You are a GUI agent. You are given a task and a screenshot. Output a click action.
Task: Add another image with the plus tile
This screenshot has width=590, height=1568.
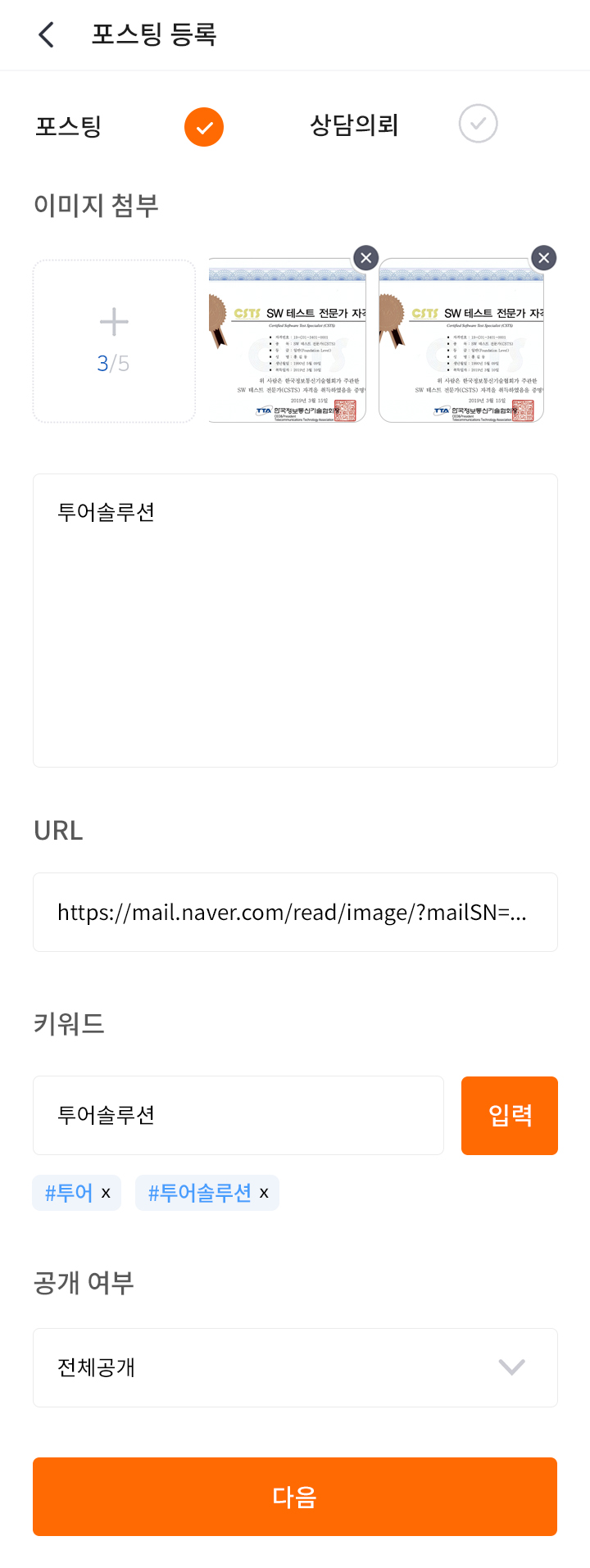click(114, 341)
